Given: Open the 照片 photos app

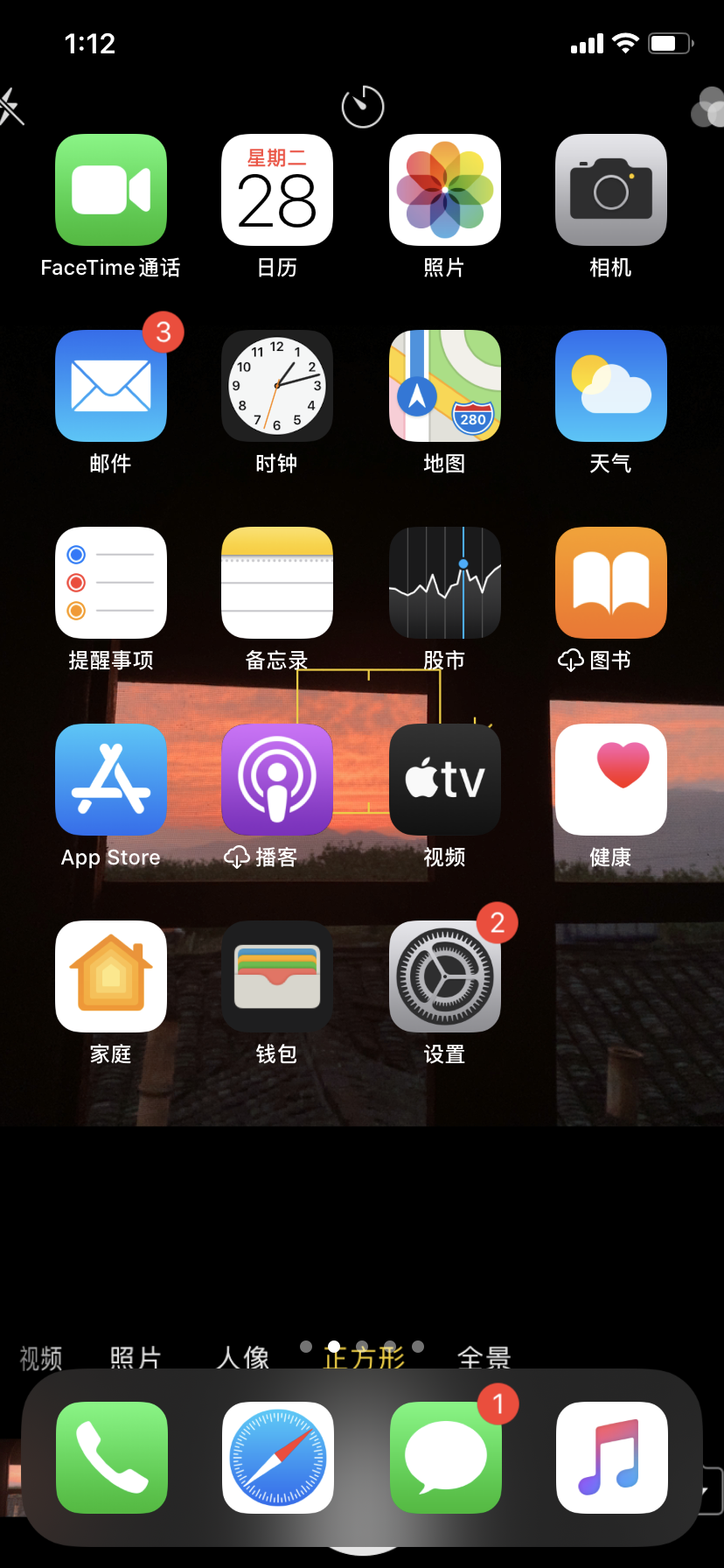Looking at the screenshot, I should pos(444,190).
